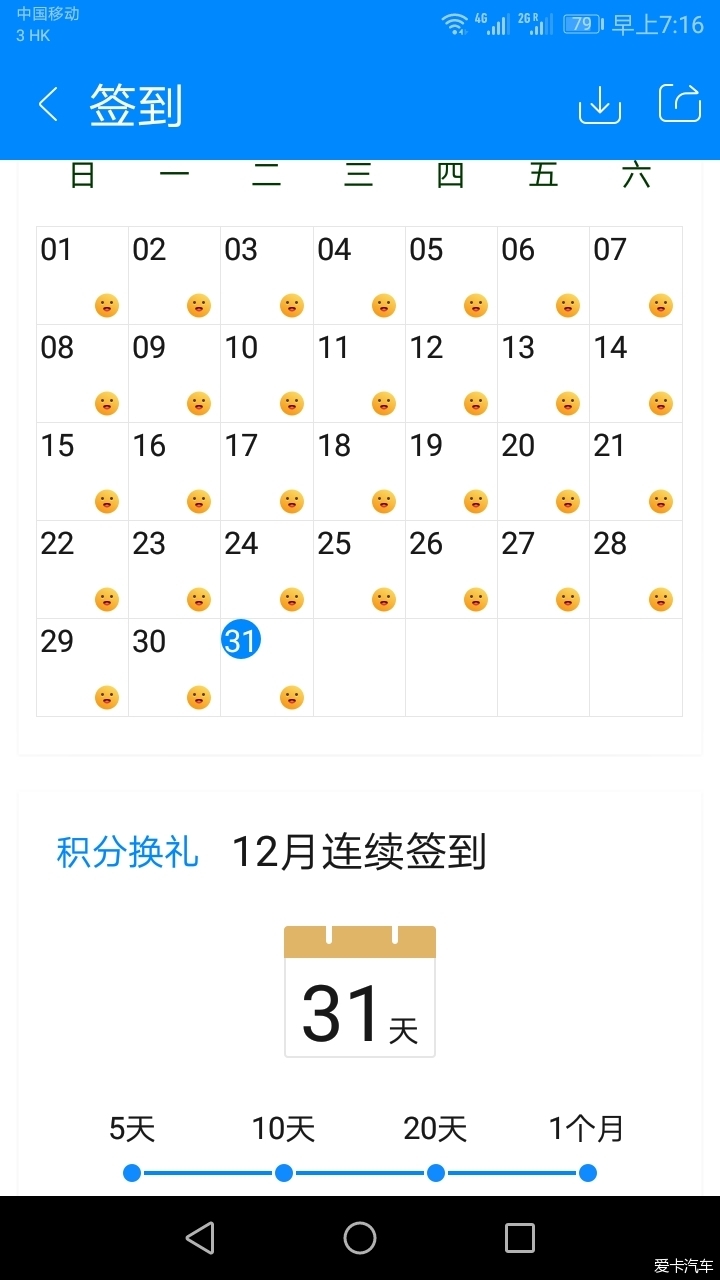Image resolution: width=720 pixels, height=1280 pixels.
Task: Open the 积分换礼 link
Action: (x=127, y=853)
